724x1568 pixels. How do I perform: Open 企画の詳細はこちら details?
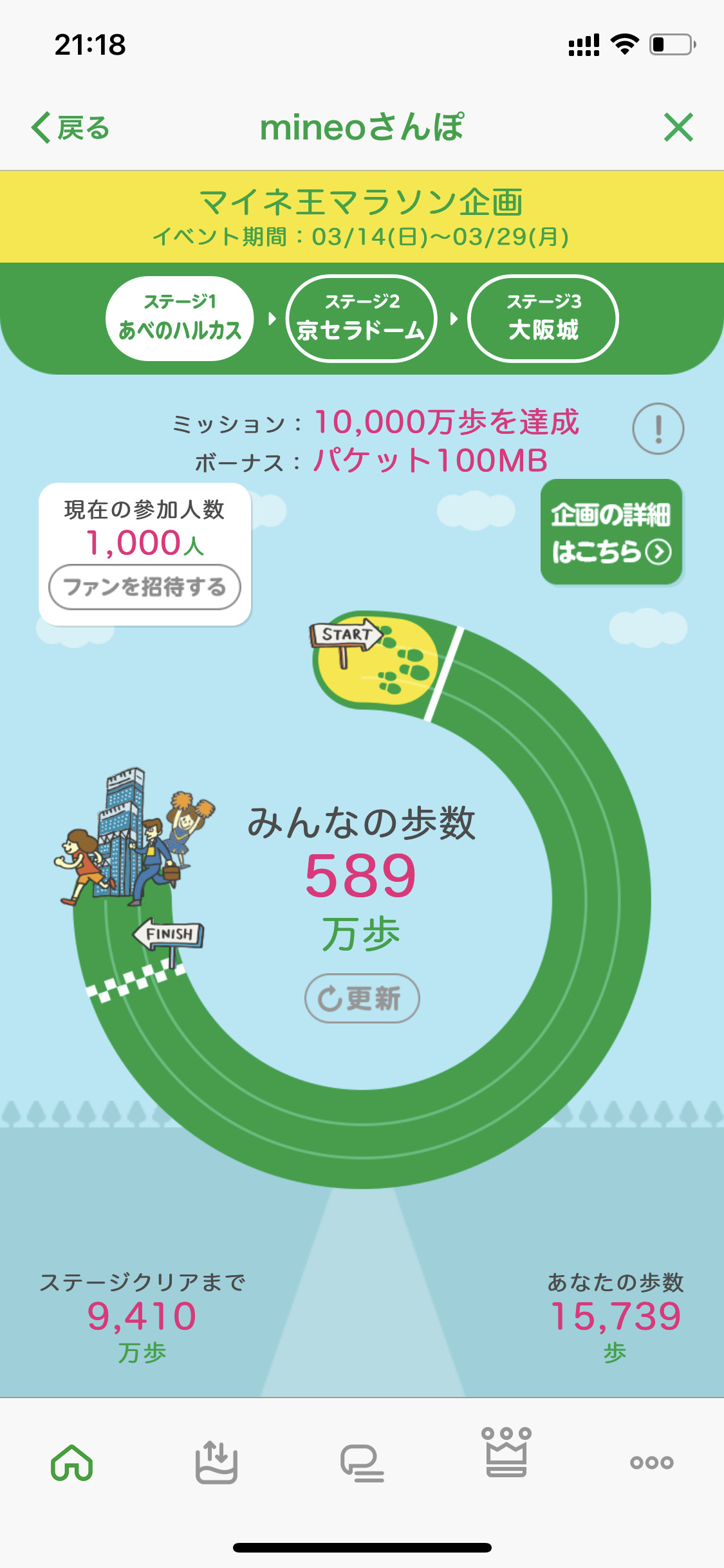coord(611,532)
